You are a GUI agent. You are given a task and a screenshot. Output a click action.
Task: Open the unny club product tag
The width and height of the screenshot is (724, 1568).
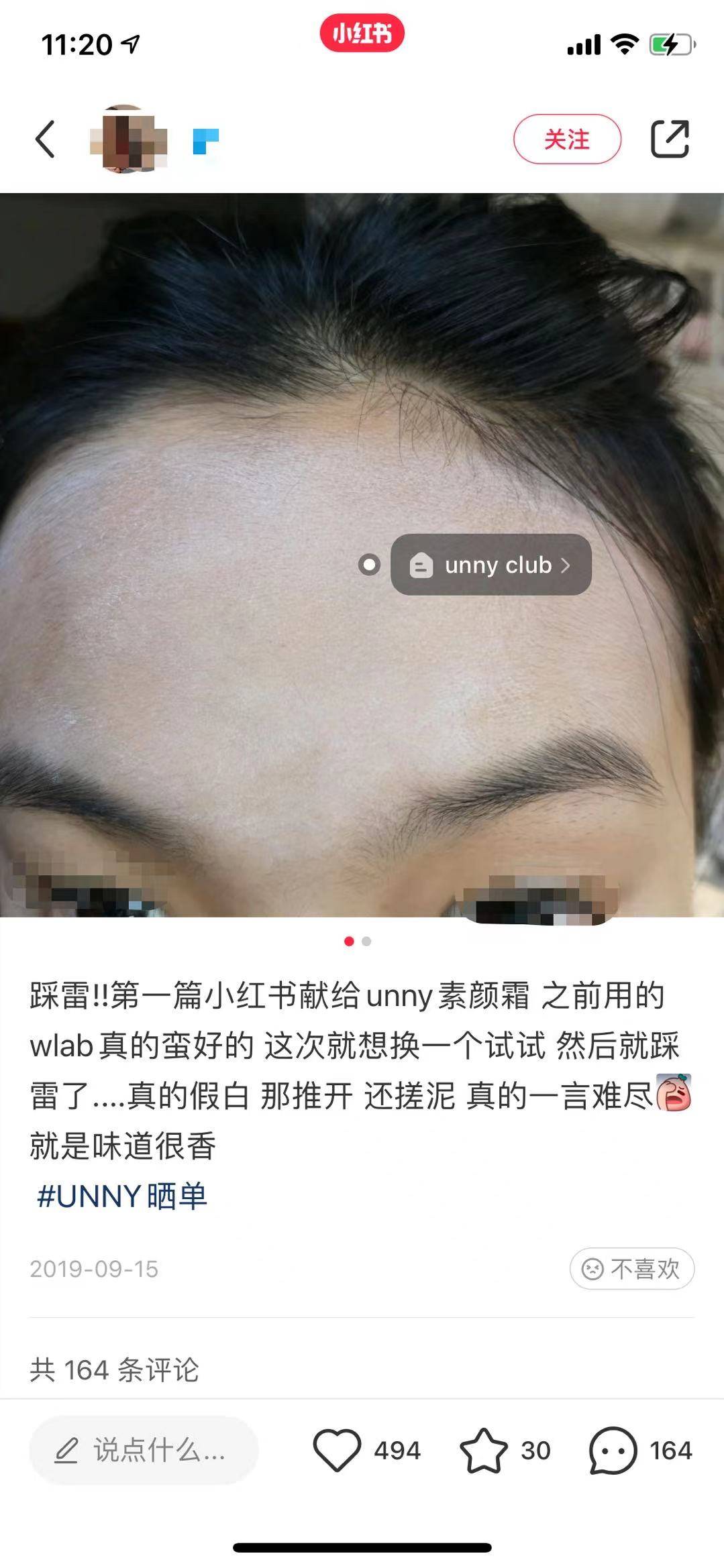tap(490, 565)
